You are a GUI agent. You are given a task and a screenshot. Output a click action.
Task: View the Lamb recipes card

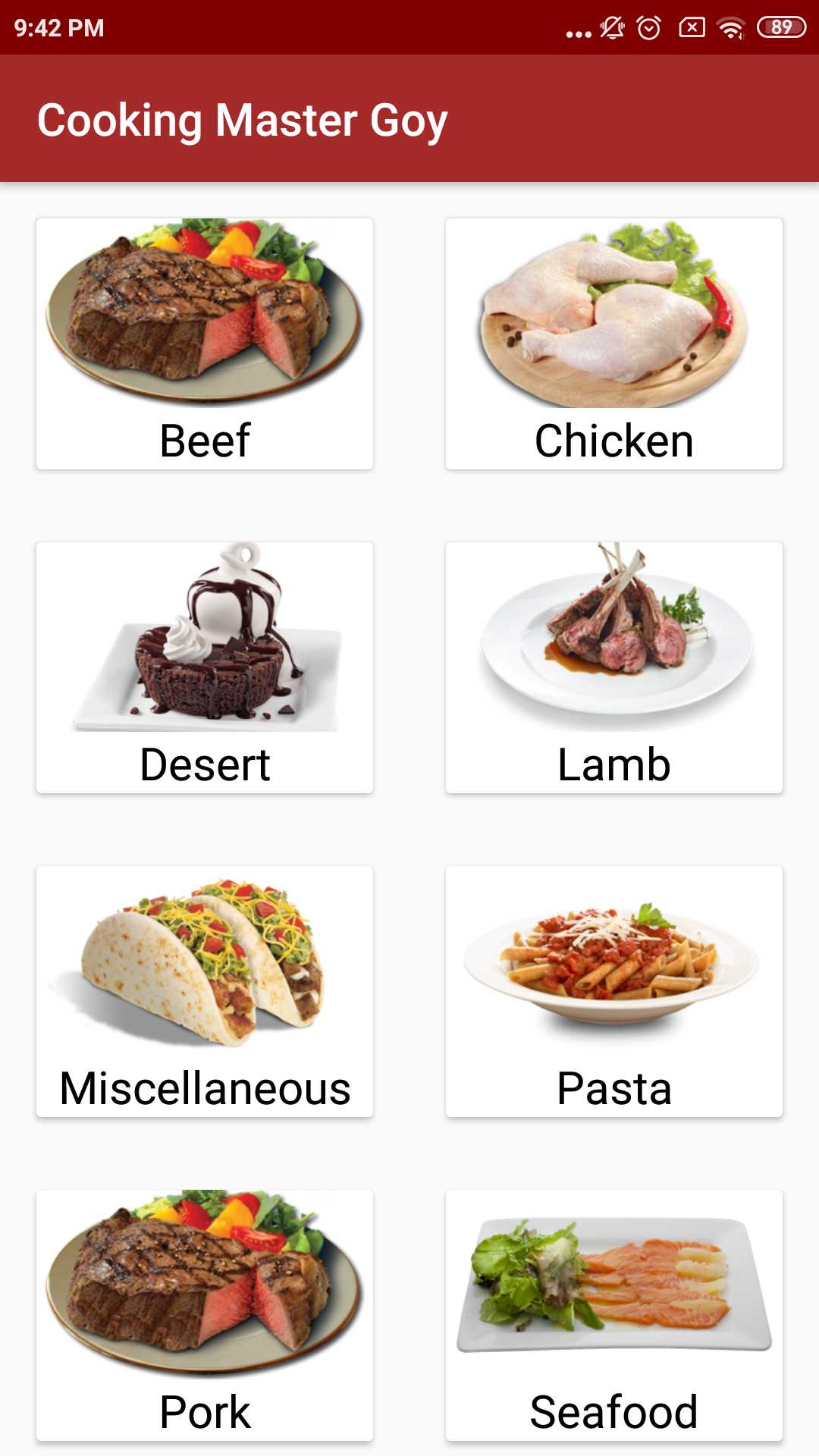[x=614, y=667]
